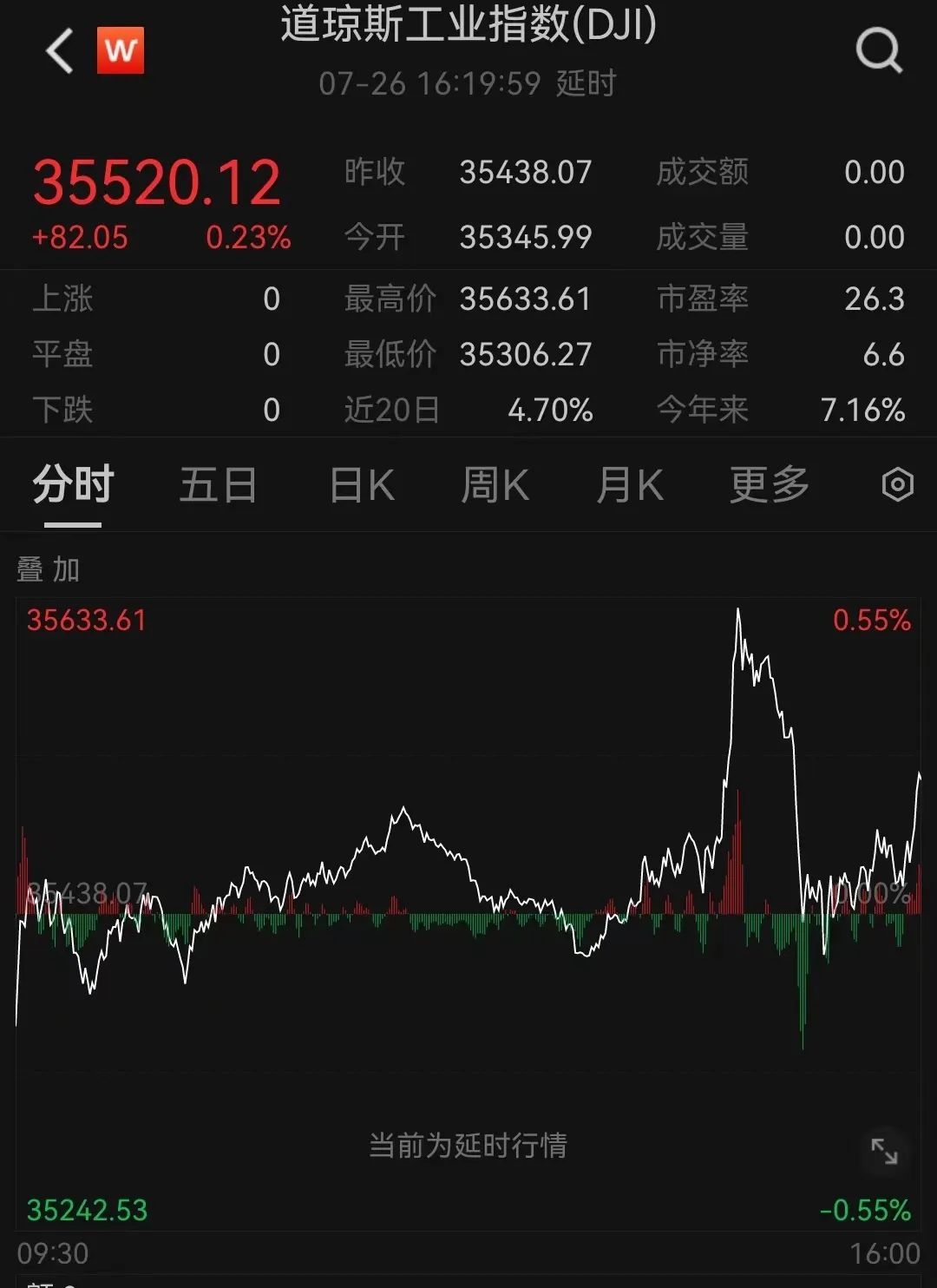937x1288 pixels.
Task: Switch to the 五日 tab
Action: [217, 485]
